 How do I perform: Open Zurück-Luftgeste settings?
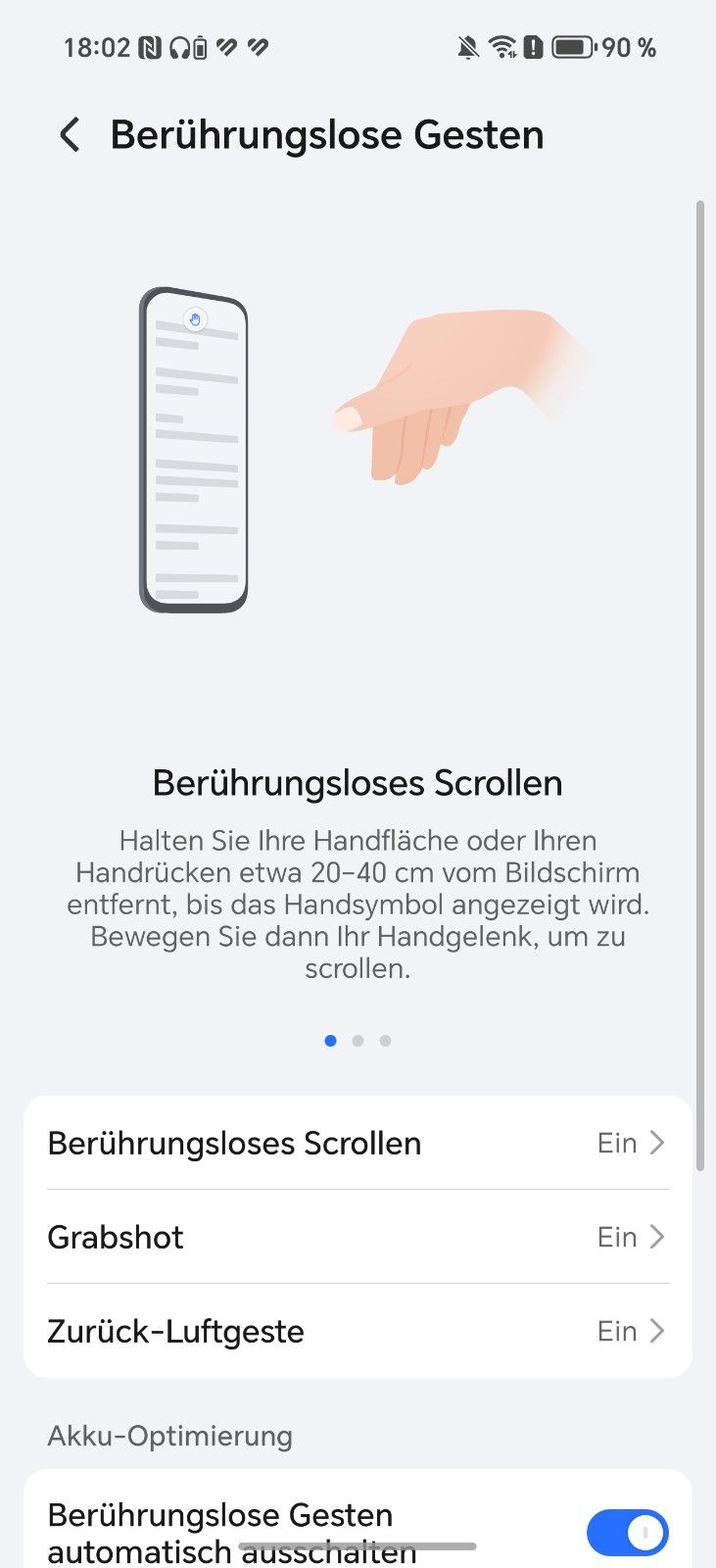pos(358,1331)
